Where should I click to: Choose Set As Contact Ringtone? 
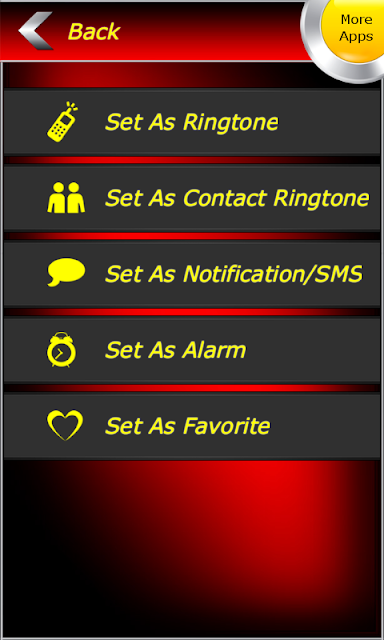pyautogui.click(x=192, y=198)
